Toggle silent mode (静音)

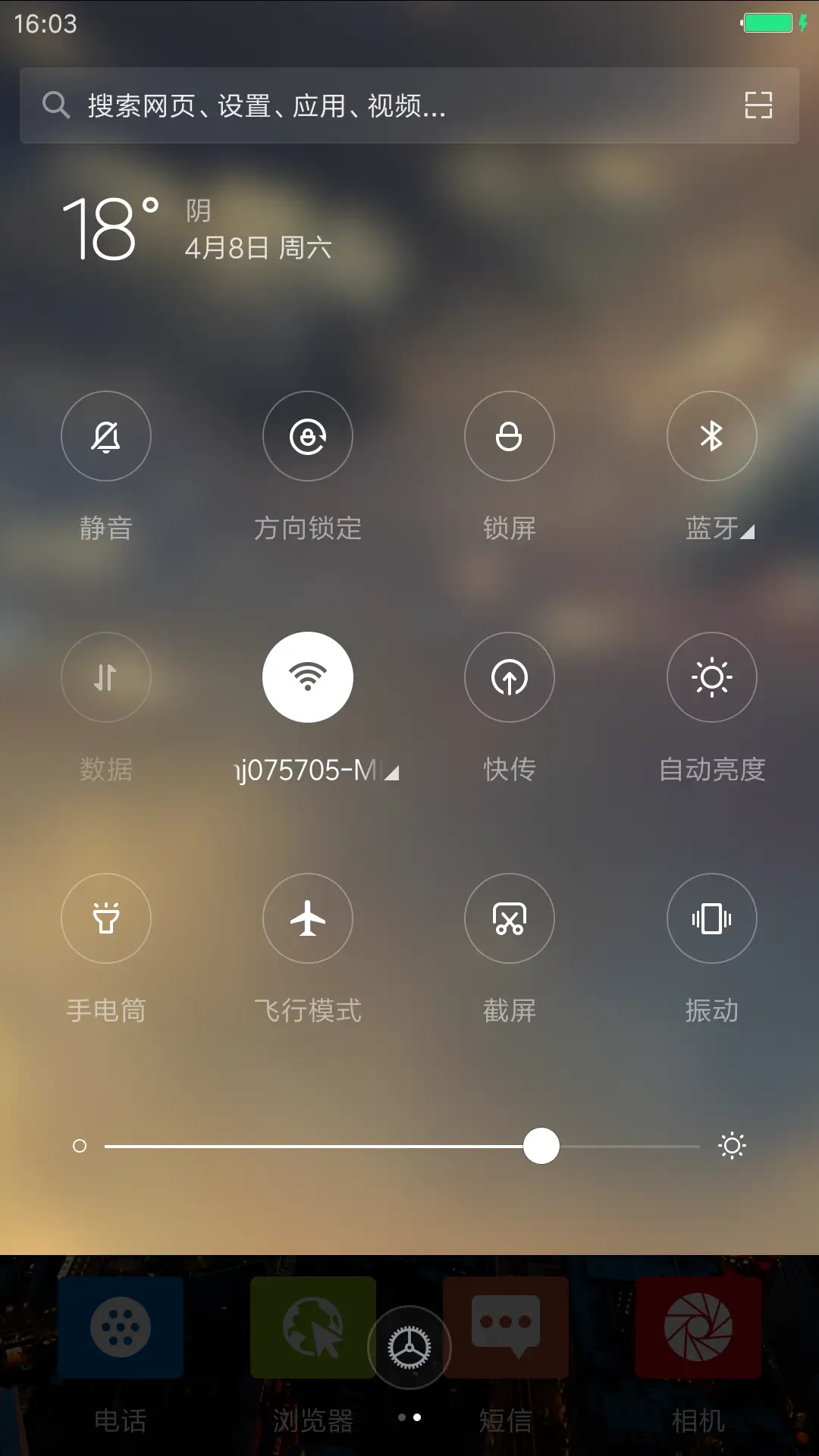pos(106,436)
